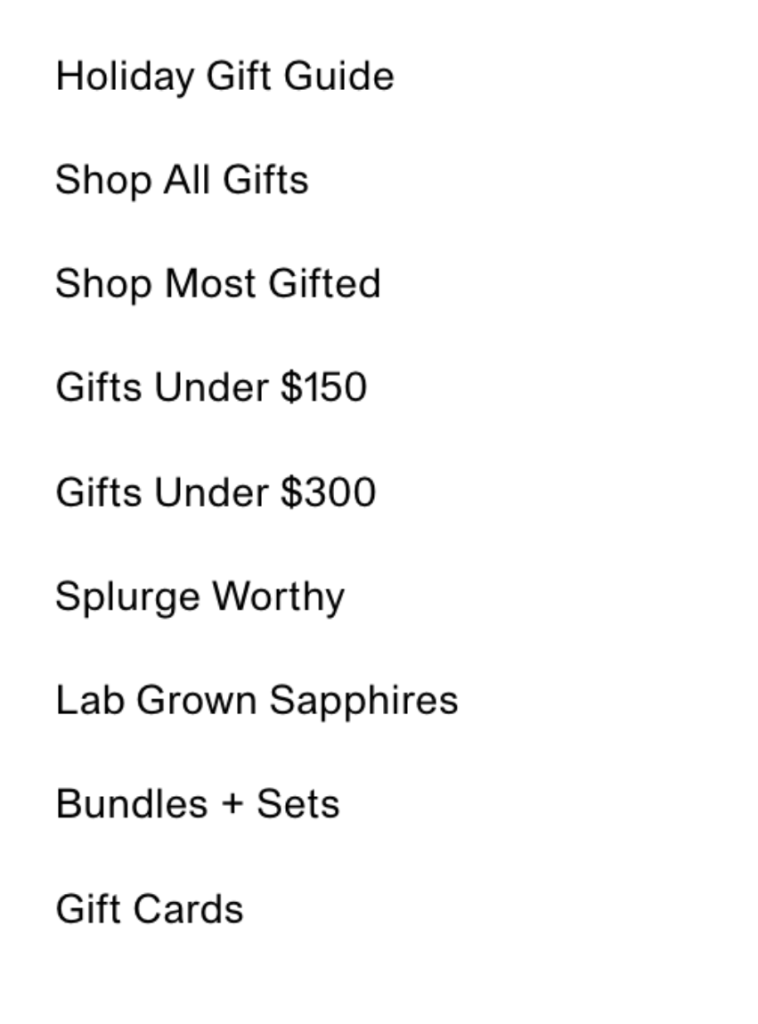Image resolution: width=758 pixels, height=1024 pixels.
Task: Open the Splurge Worthy section
Action: pyautogui.click(x=199, y=597)
